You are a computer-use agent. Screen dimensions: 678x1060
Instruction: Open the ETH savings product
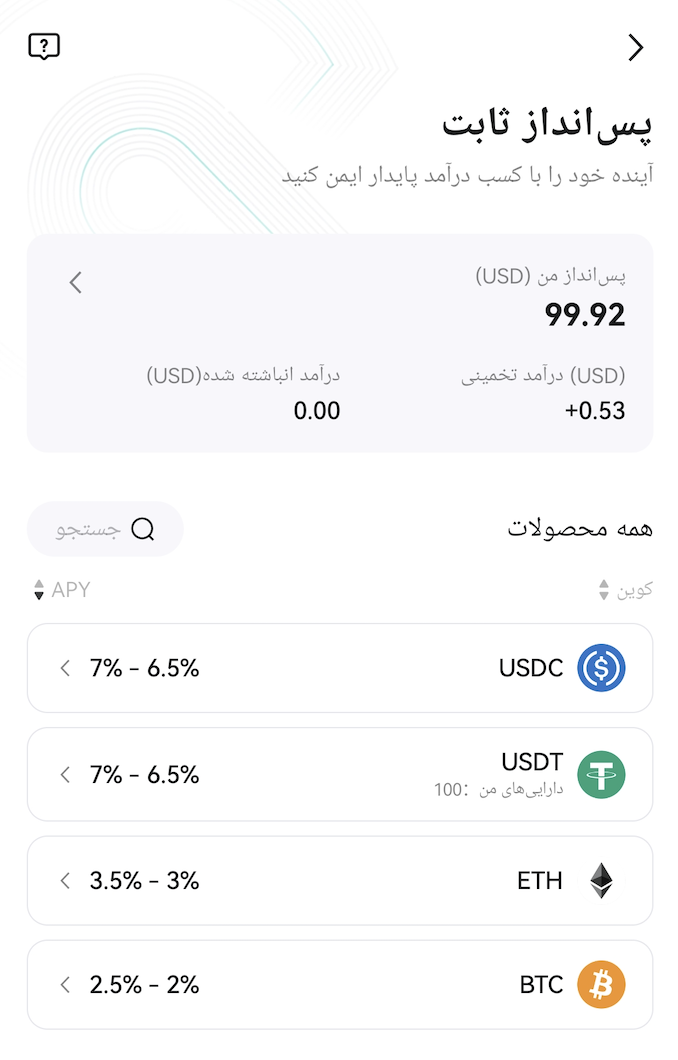[340, 880]
